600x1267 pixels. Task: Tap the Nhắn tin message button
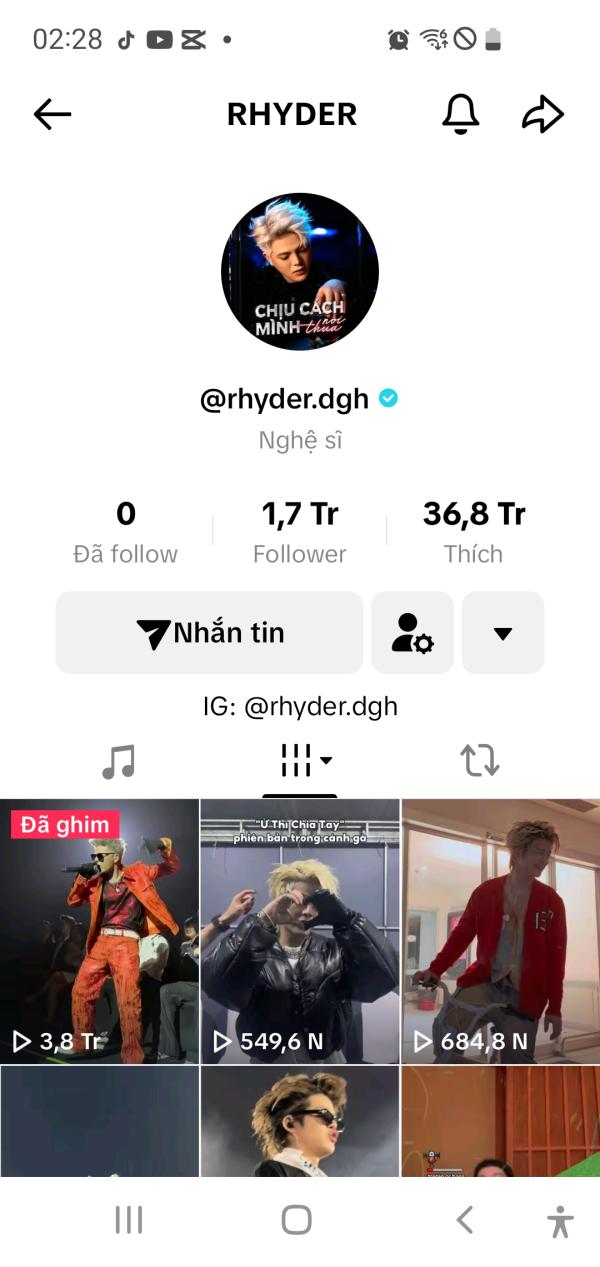coord(209,633)
